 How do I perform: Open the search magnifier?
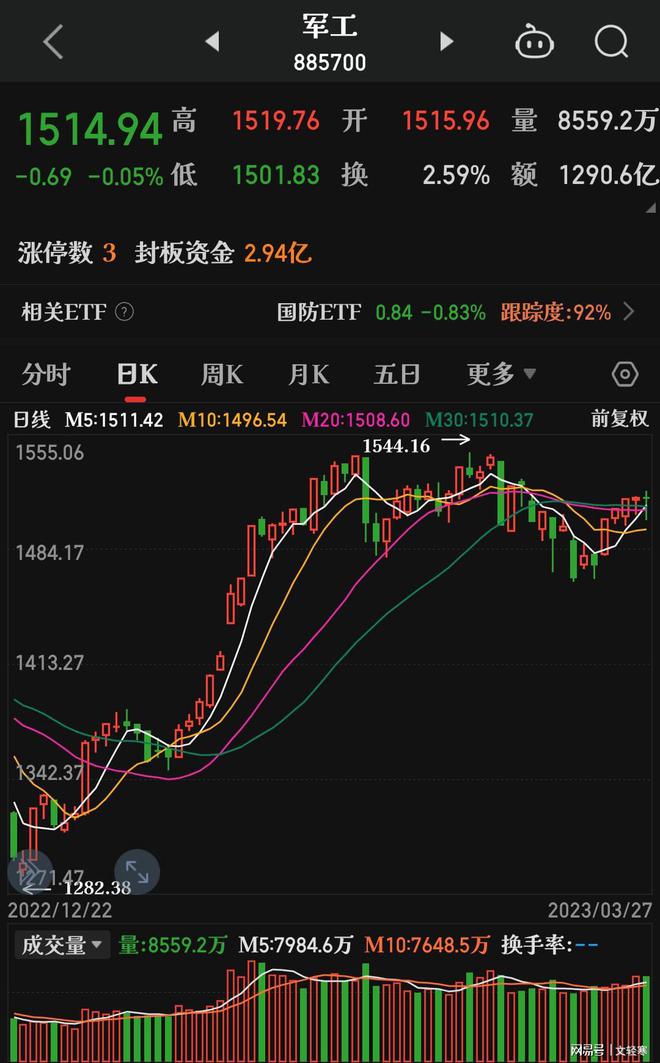611,42
